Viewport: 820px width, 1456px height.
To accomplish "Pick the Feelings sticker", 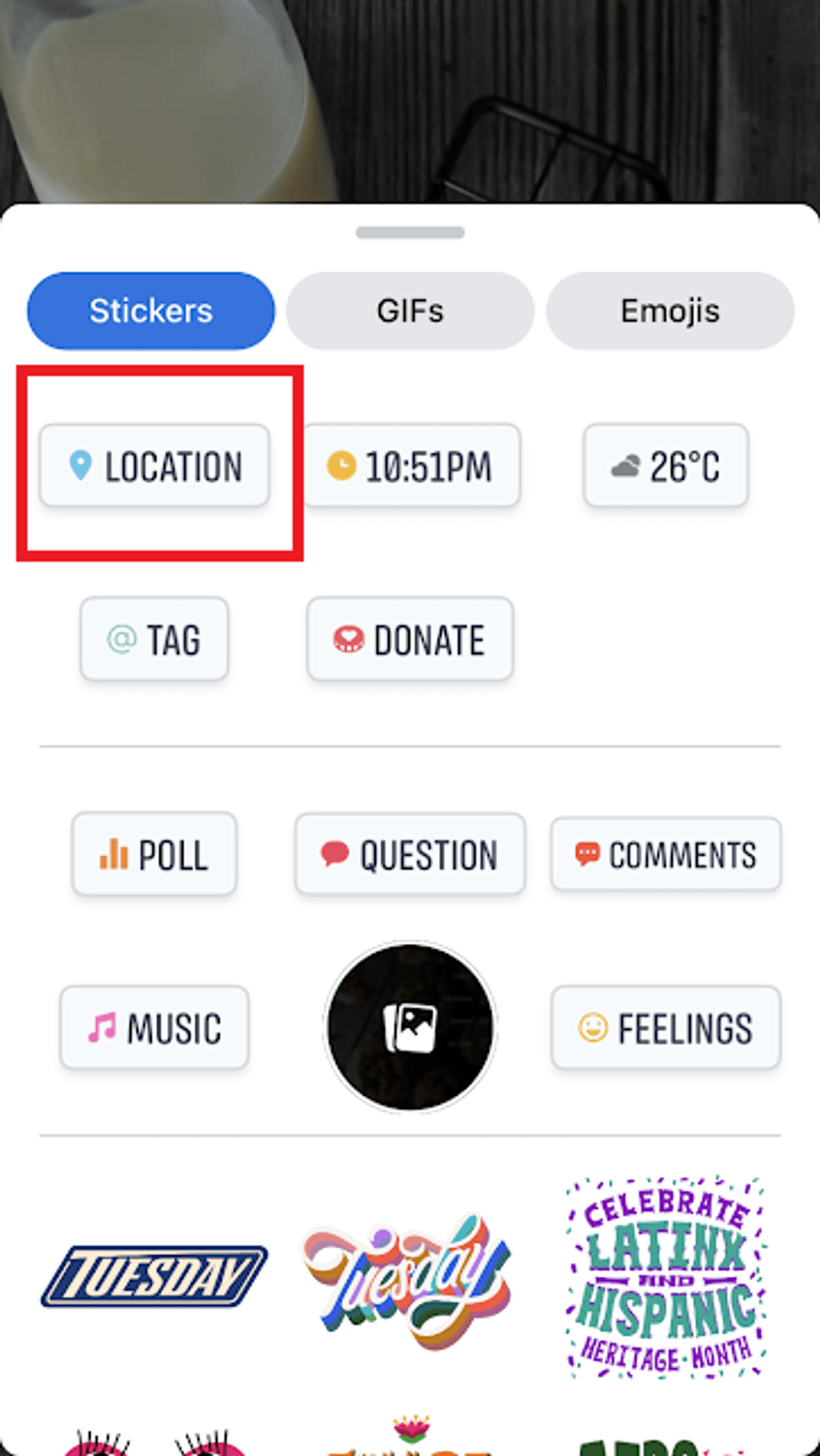I will click(666, 1027).
